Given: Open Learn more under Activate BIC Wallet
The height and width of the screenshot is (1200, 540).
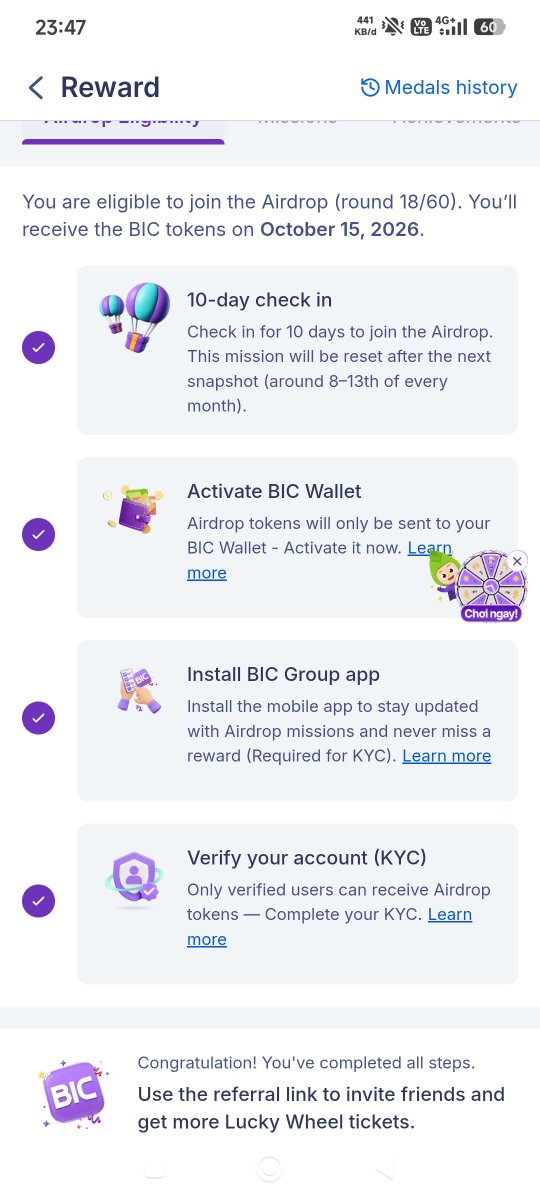Looking at the screenshot, I should click(x=207, y=573).
